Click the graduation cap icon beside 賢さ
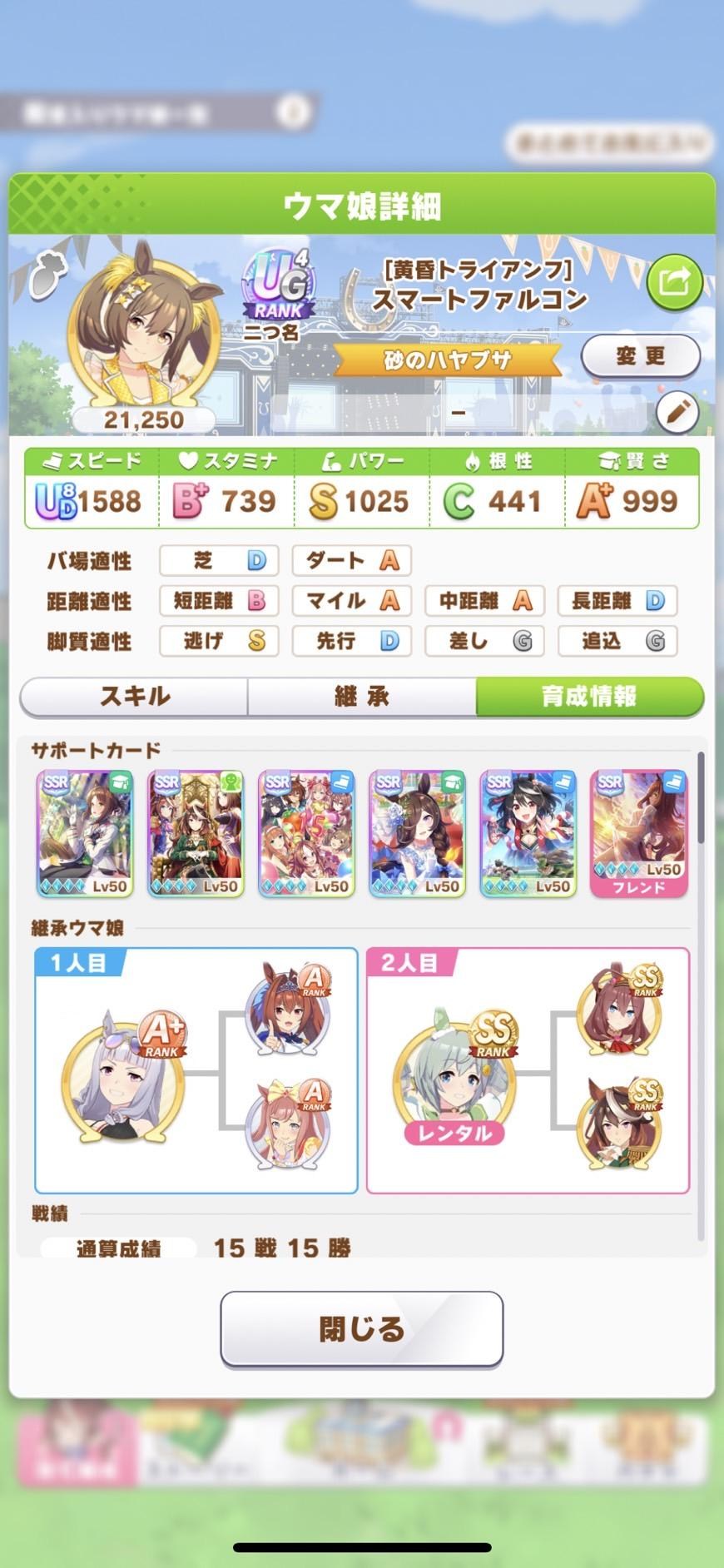The height and width of the screenshot is (1568, 724). click(x=610, y=460)
